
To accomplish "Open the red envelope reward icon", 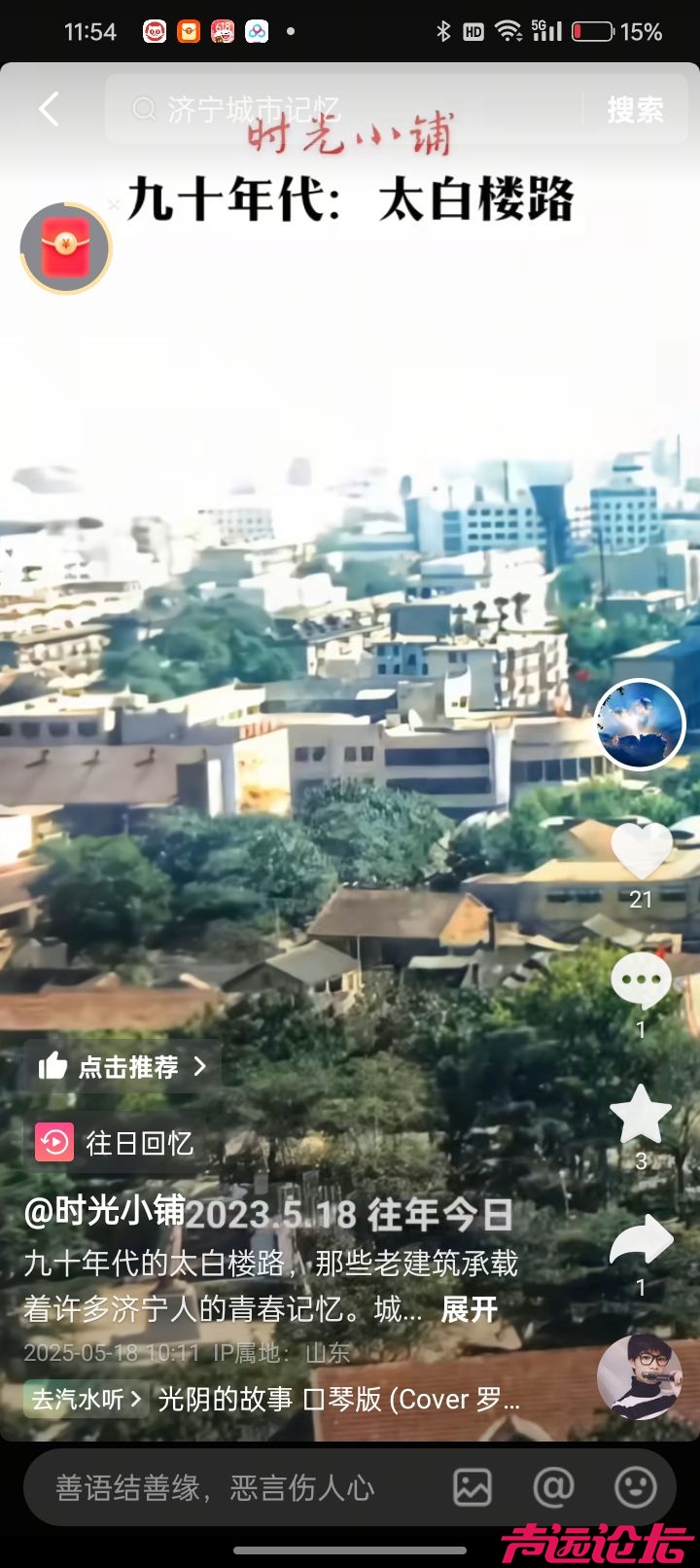I will click(66, 248).
